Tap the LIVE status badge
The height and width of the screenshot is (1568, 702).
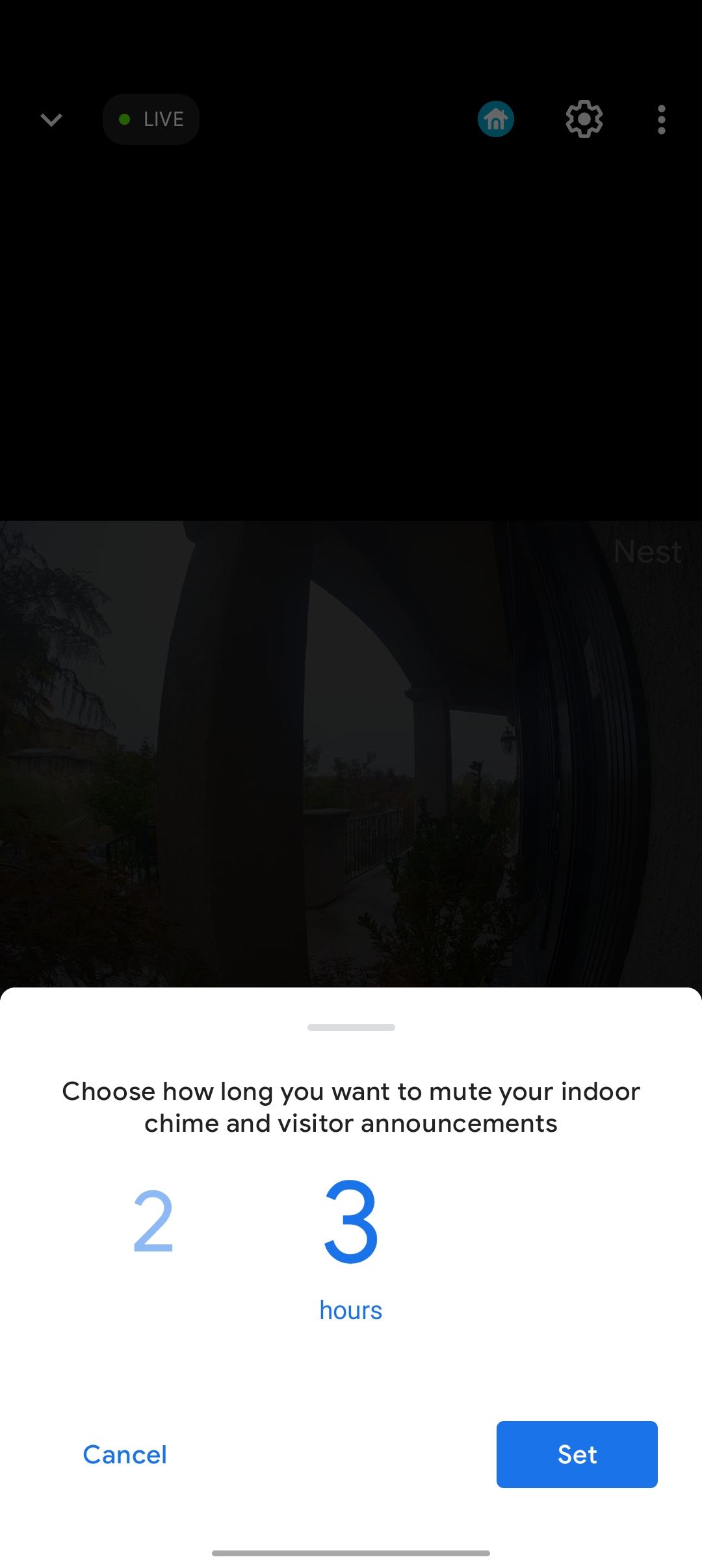point(151,119)
